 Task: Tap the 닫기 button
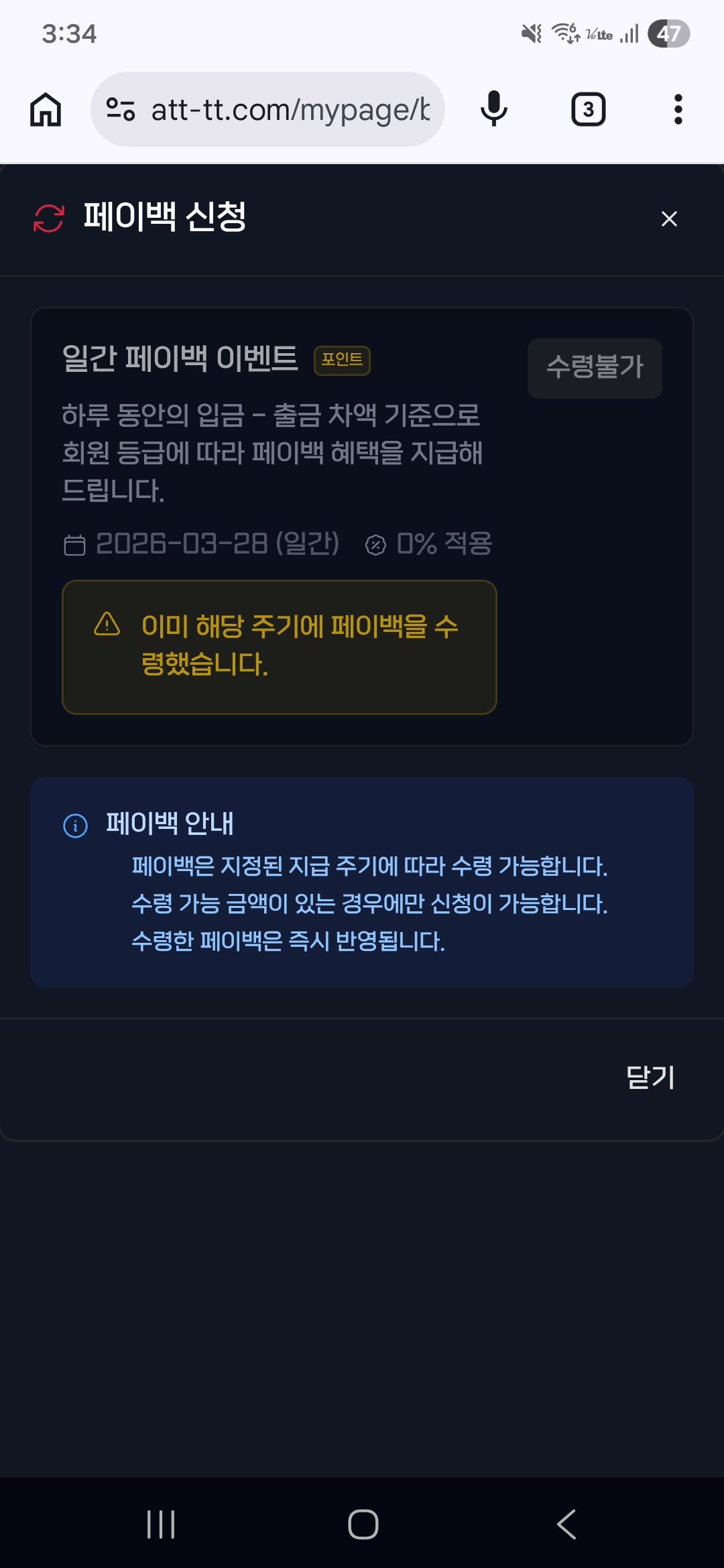[x=650, y=1077]
